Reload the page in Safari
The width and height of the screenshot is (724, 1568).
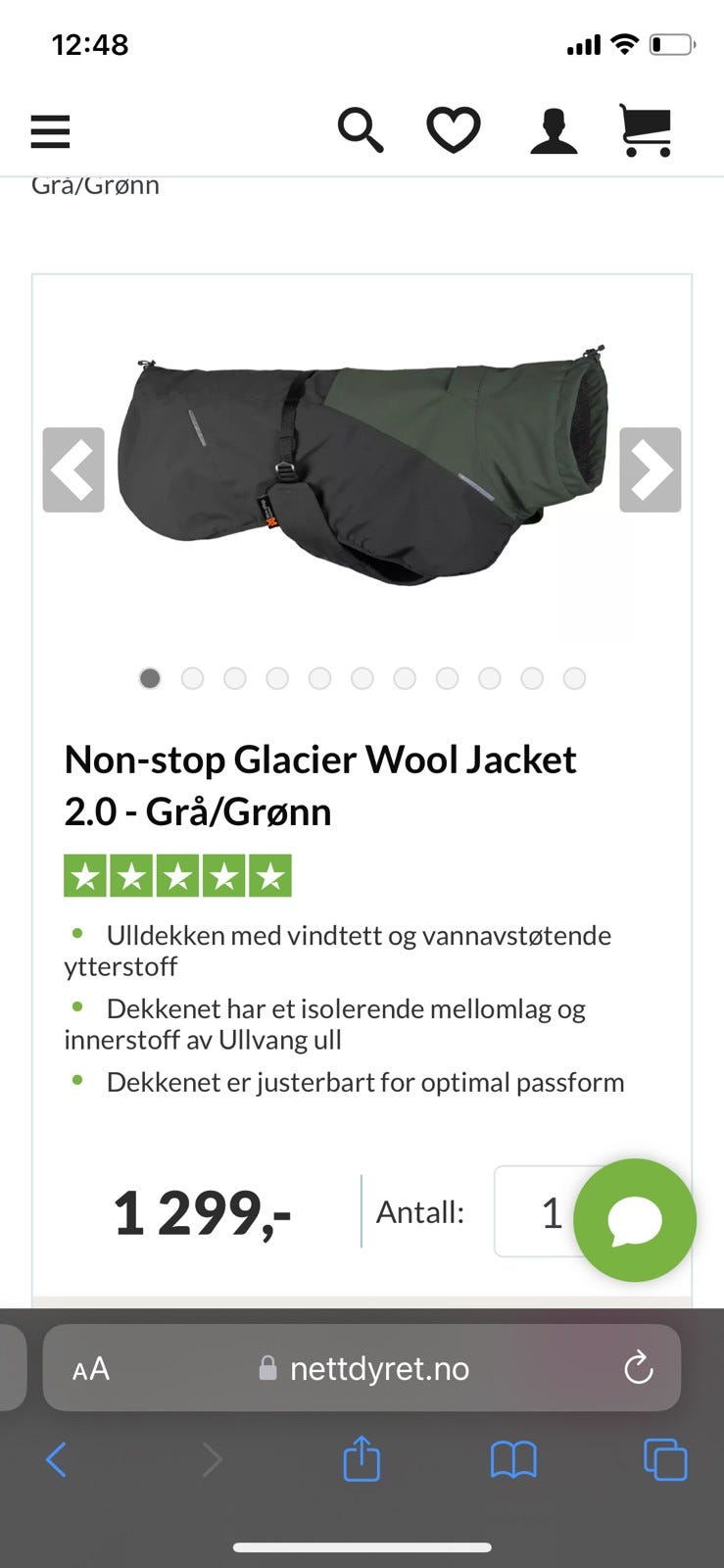639,1367
